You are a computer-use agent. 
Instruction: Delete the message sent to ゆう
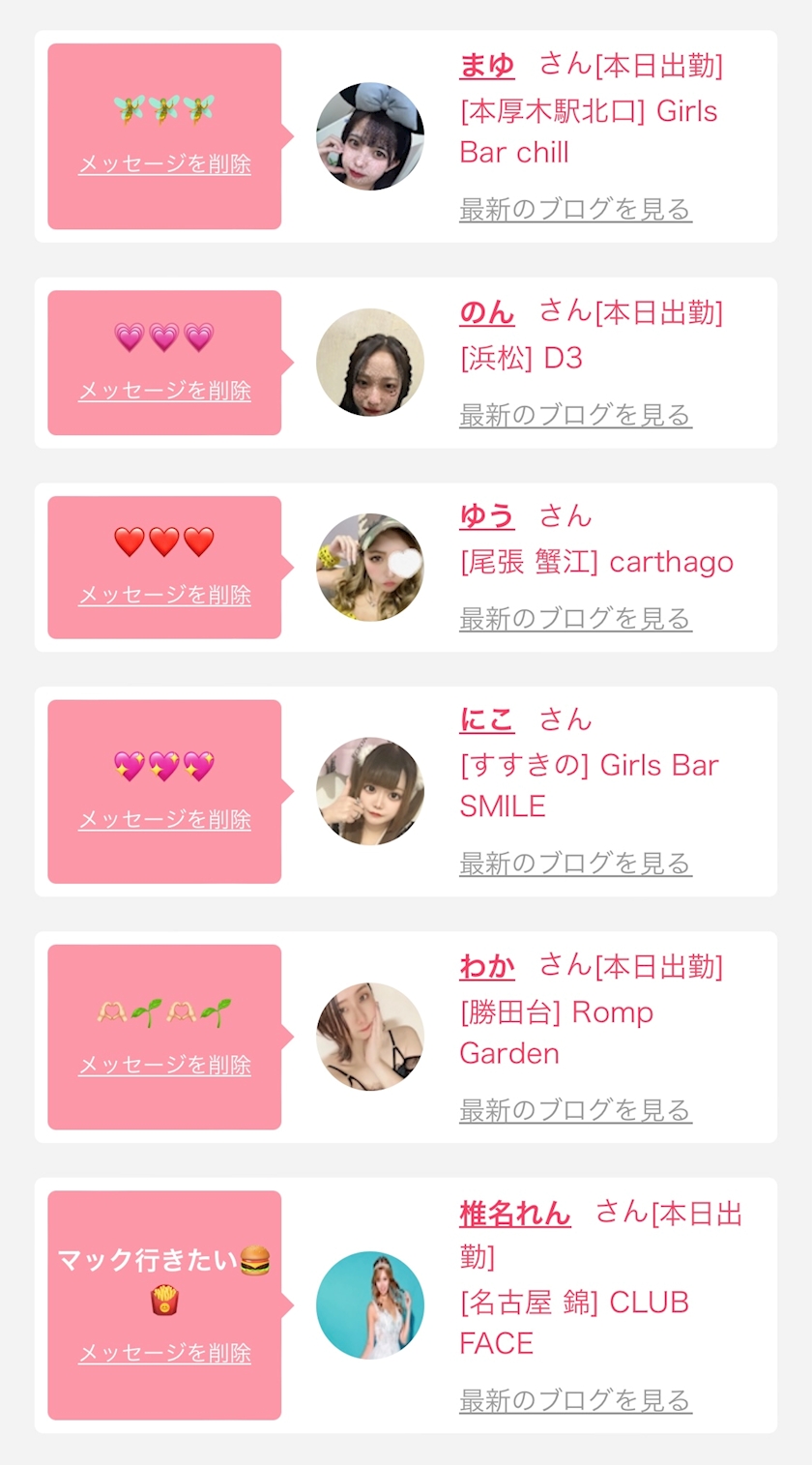point(164,595)
